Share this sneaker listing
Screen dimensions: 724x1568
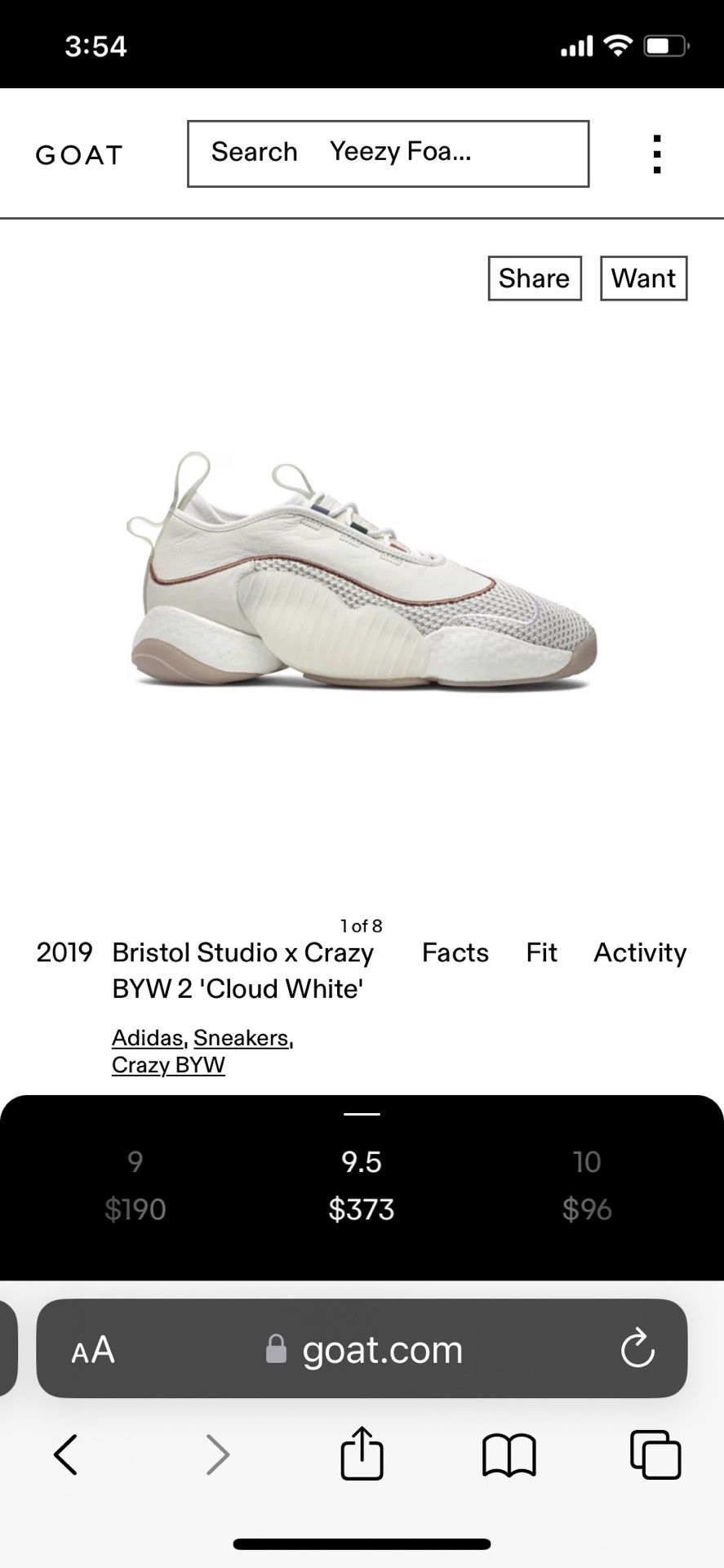(x=534, y=278)
